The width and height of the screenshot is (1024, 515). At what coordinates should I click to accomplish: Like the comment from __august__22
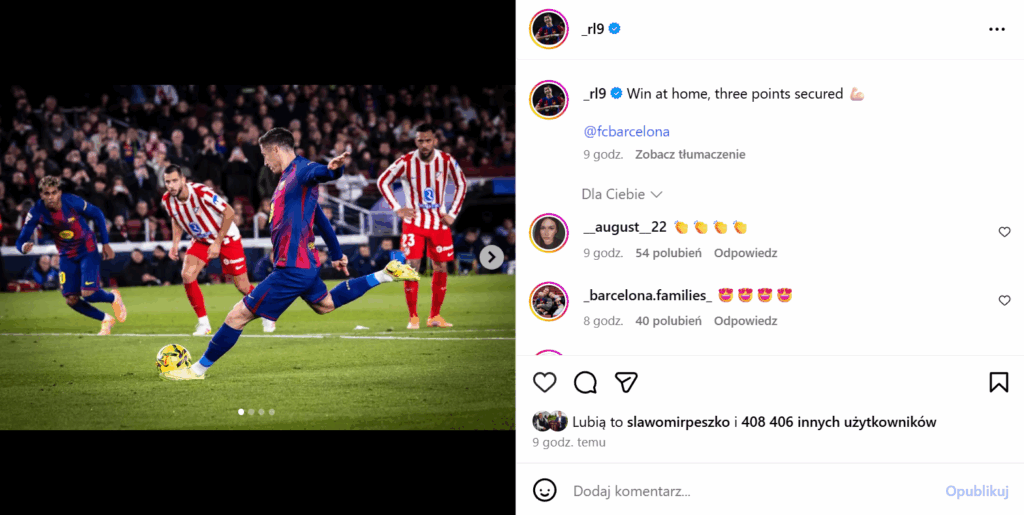pyautogui.click(x=1004, y=232)
